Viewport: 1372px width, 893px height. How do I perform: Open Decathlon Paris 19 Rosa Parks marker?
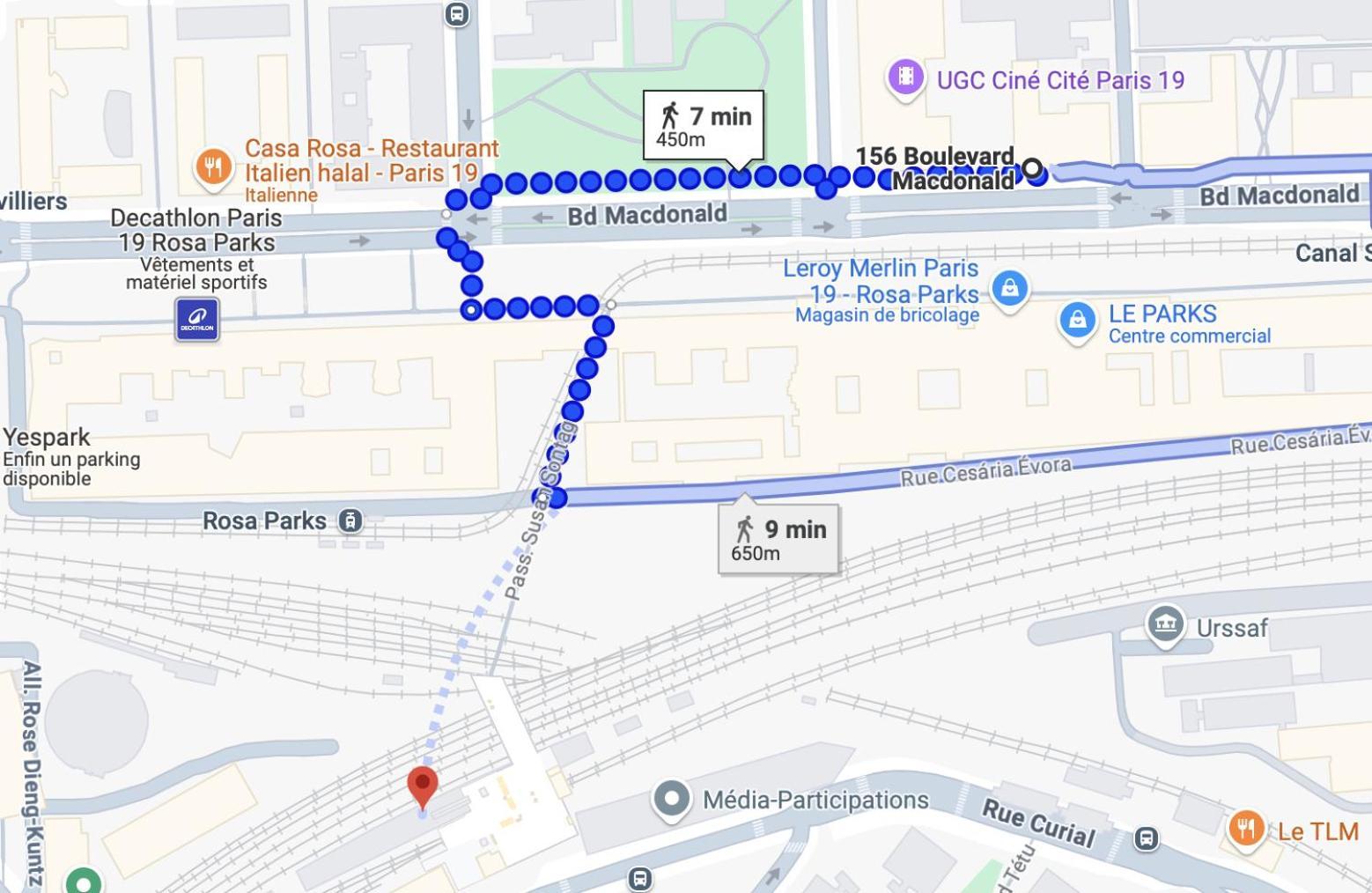point(196,319)
